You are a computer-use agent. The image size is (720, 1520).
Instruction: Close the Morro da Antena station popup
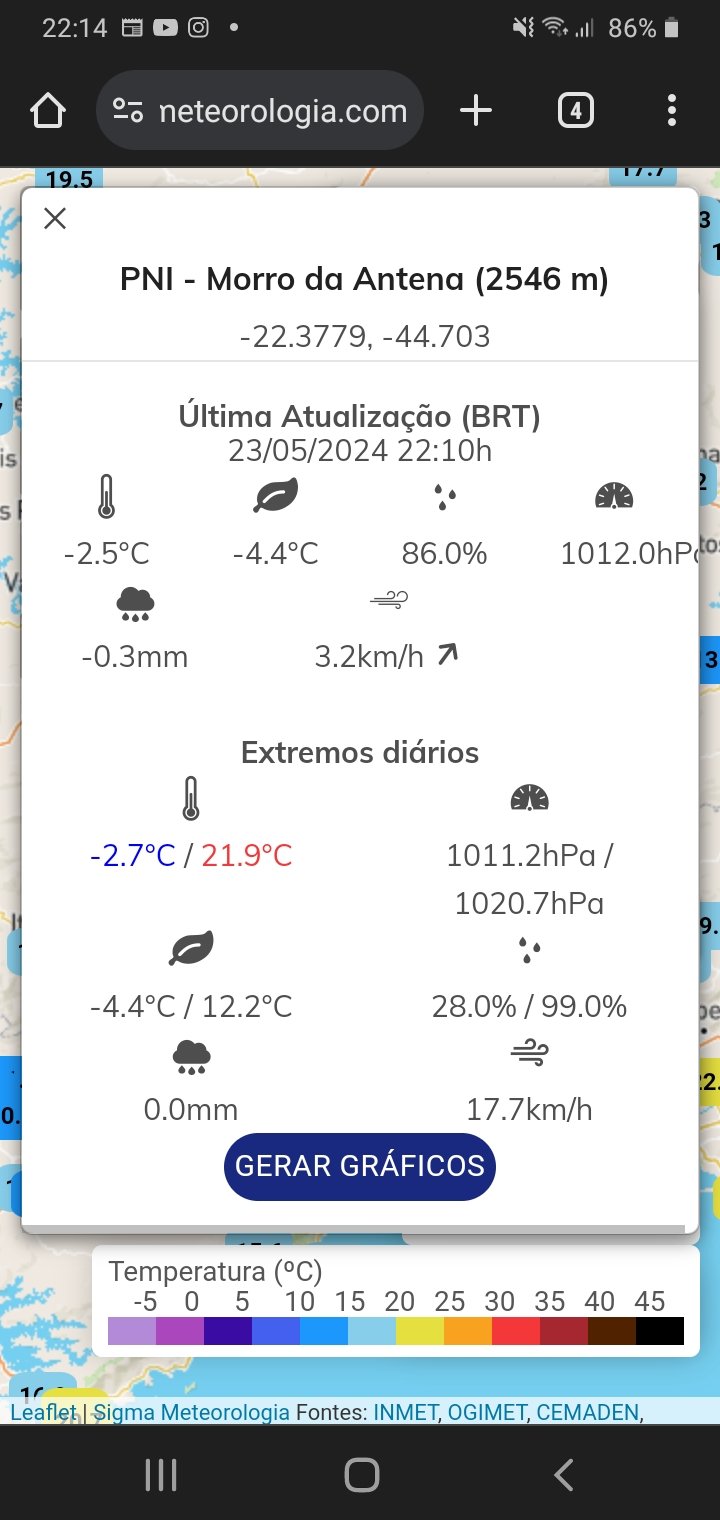pos(55,218)
